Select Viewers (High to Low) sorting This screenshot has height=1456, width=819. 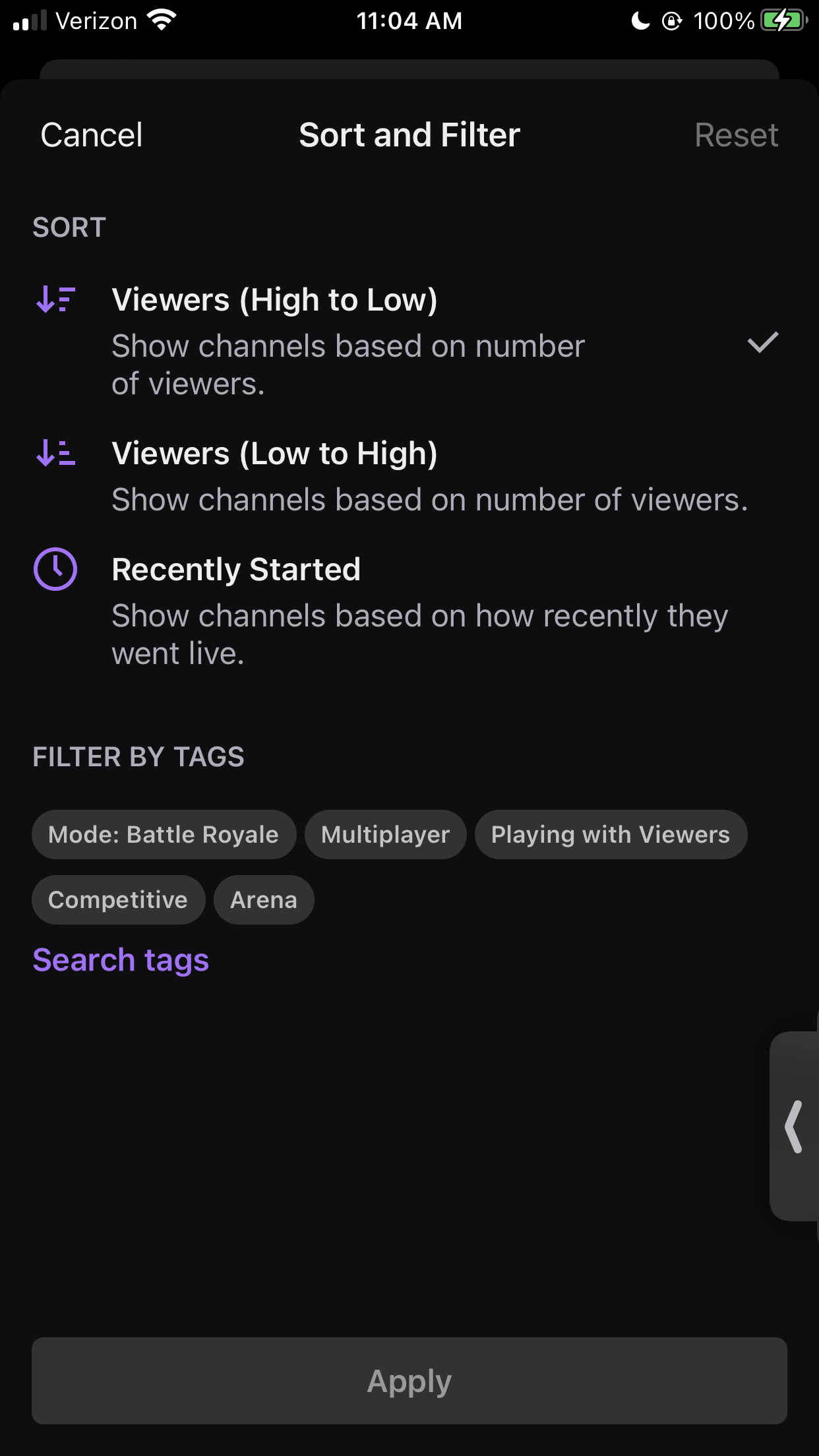point(274,301)
